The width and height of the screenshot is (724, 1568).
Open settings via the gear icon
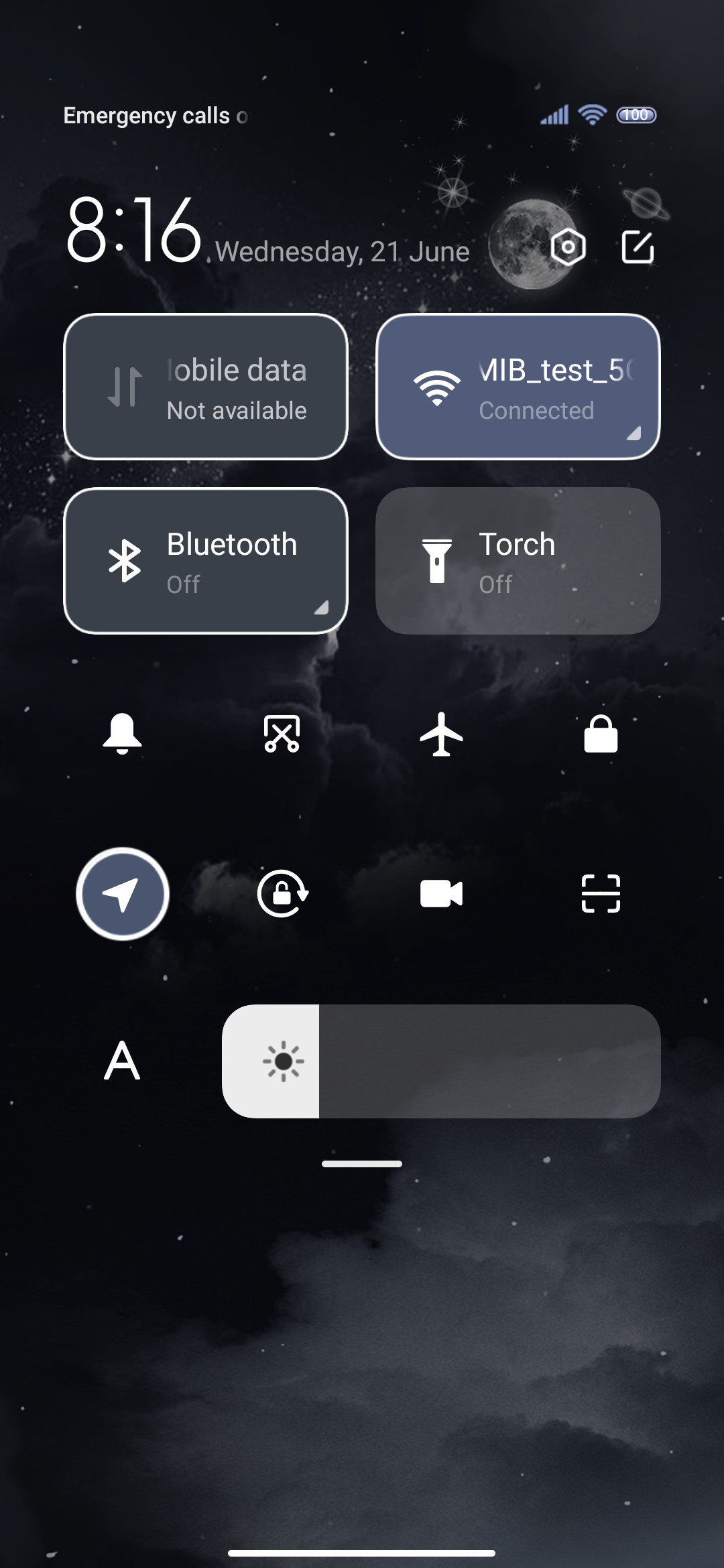[568, 247]
